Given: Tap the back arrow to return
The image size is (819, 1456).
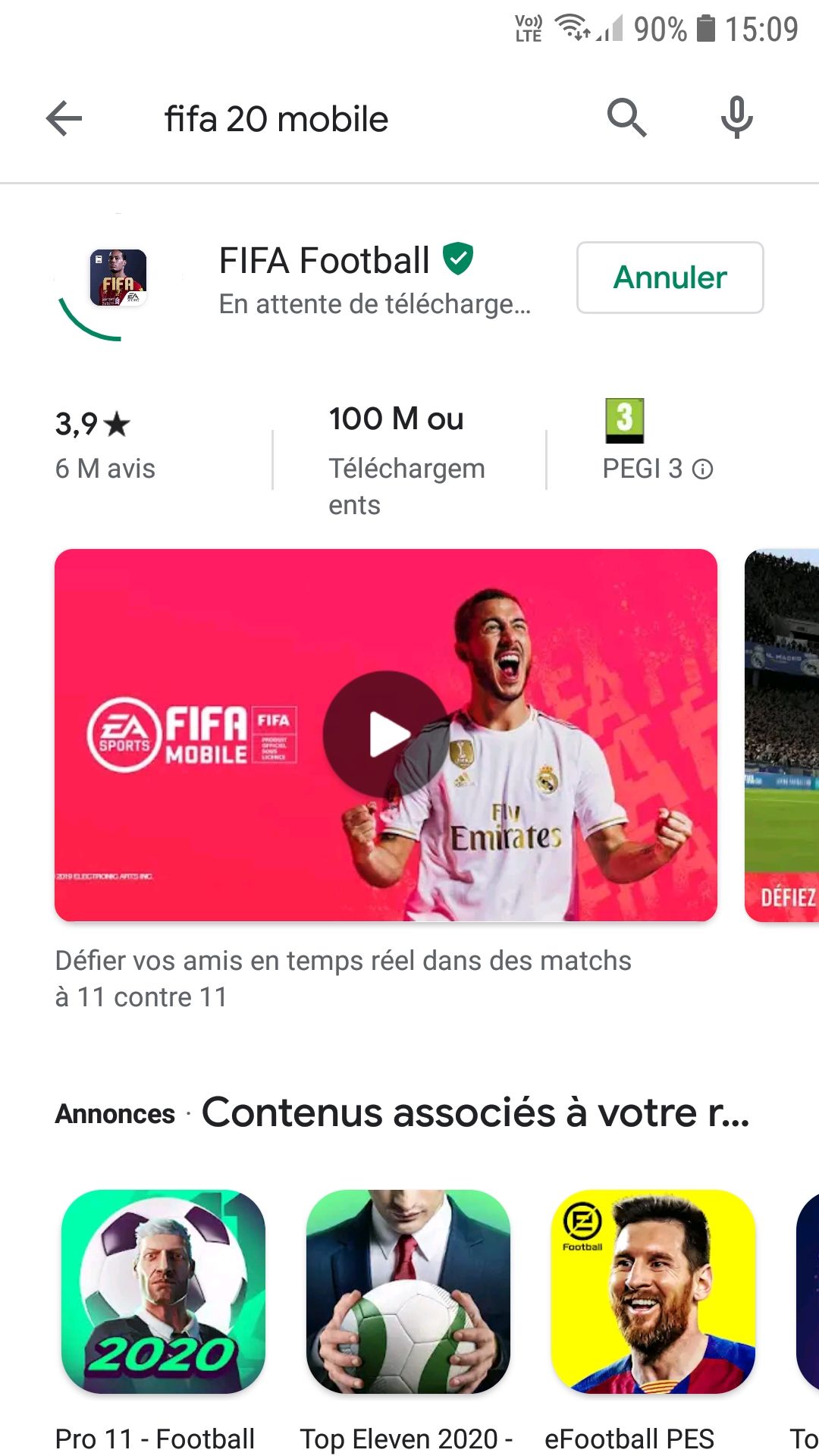Looking at the screenshot, I should point(64,118).
